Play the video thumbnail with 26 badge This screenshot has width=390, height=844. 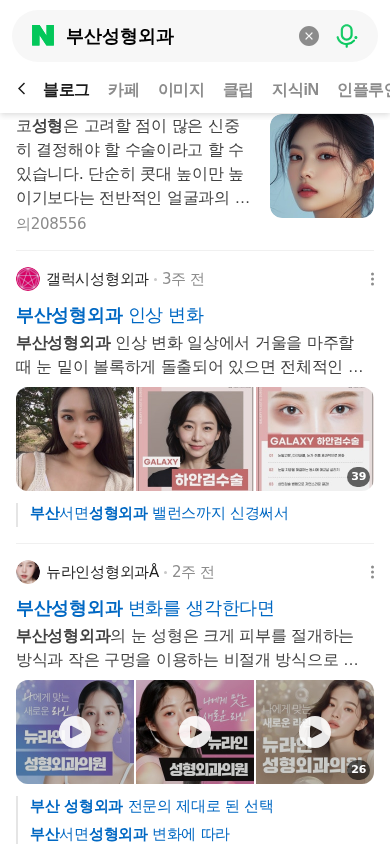[x=315, y=732]
